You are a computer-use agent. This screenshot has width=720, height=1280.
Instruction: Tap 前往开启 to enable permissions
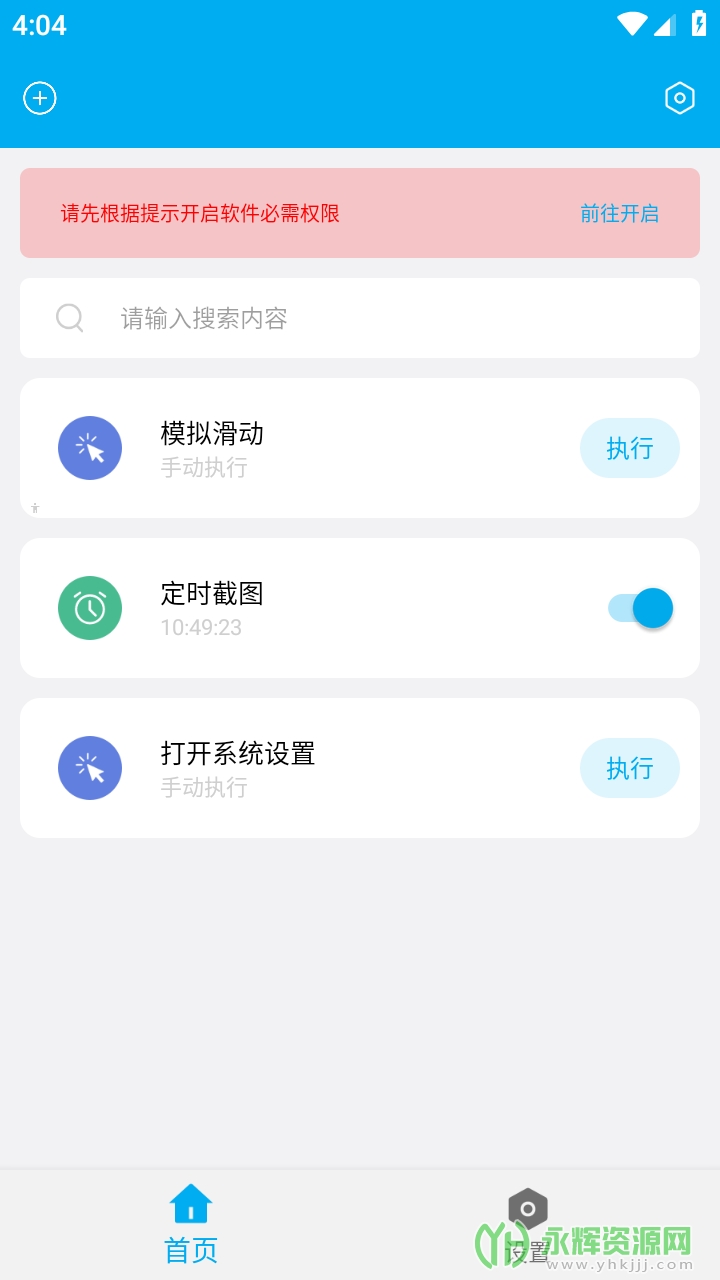click(619, 213)
